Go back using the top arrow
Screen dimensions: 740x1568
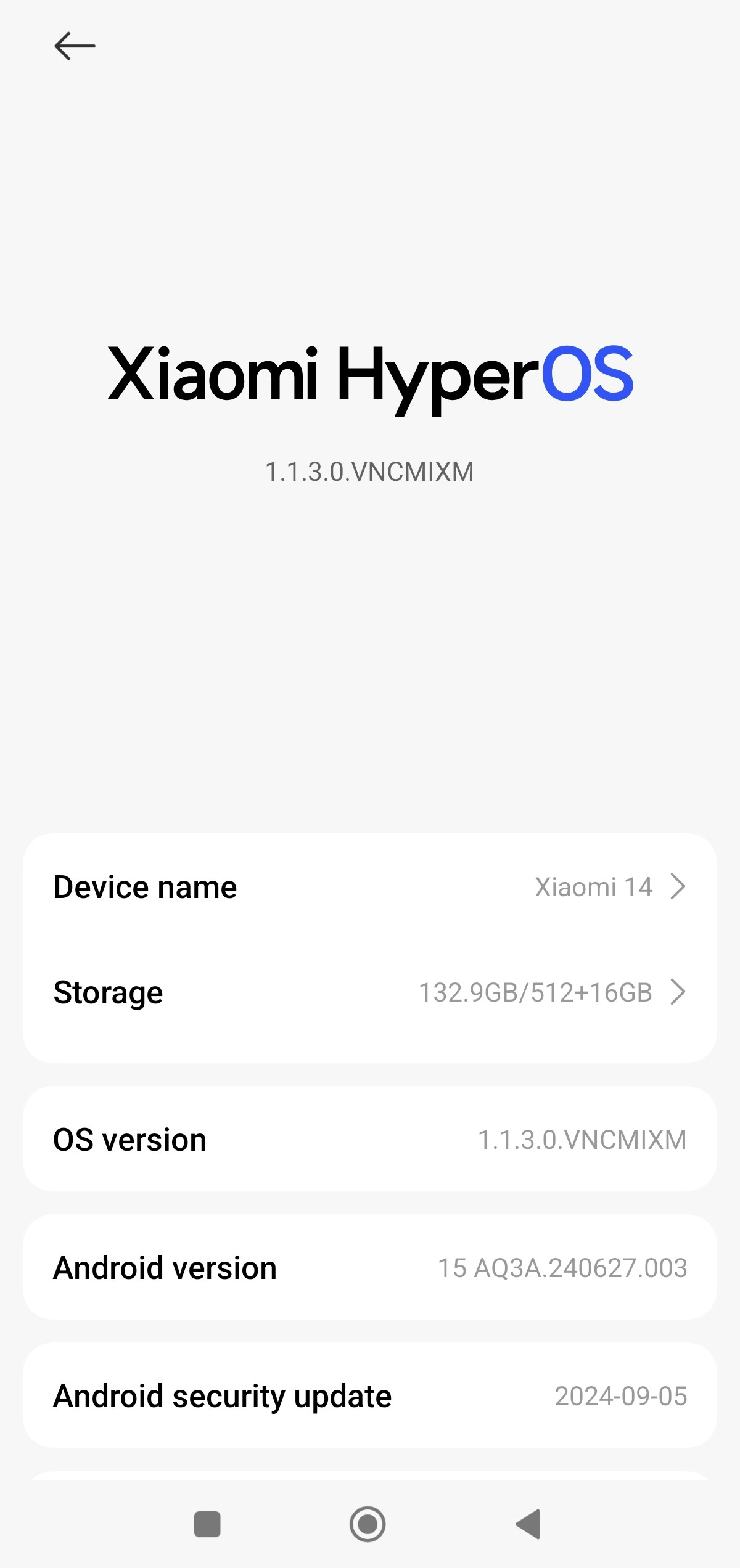coord(75,46)
